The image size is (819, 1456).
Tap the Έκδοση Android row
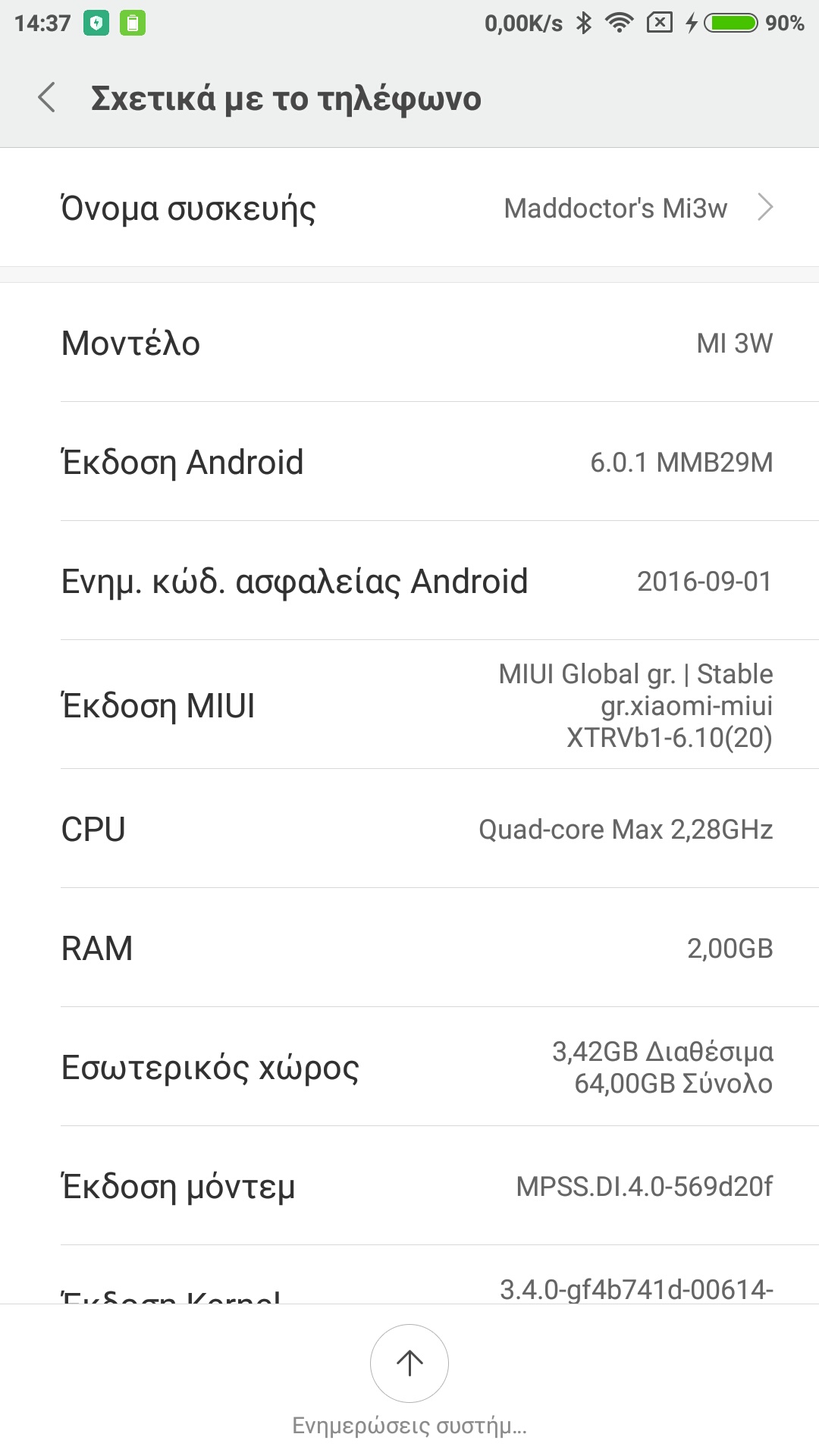click(409, 462)
